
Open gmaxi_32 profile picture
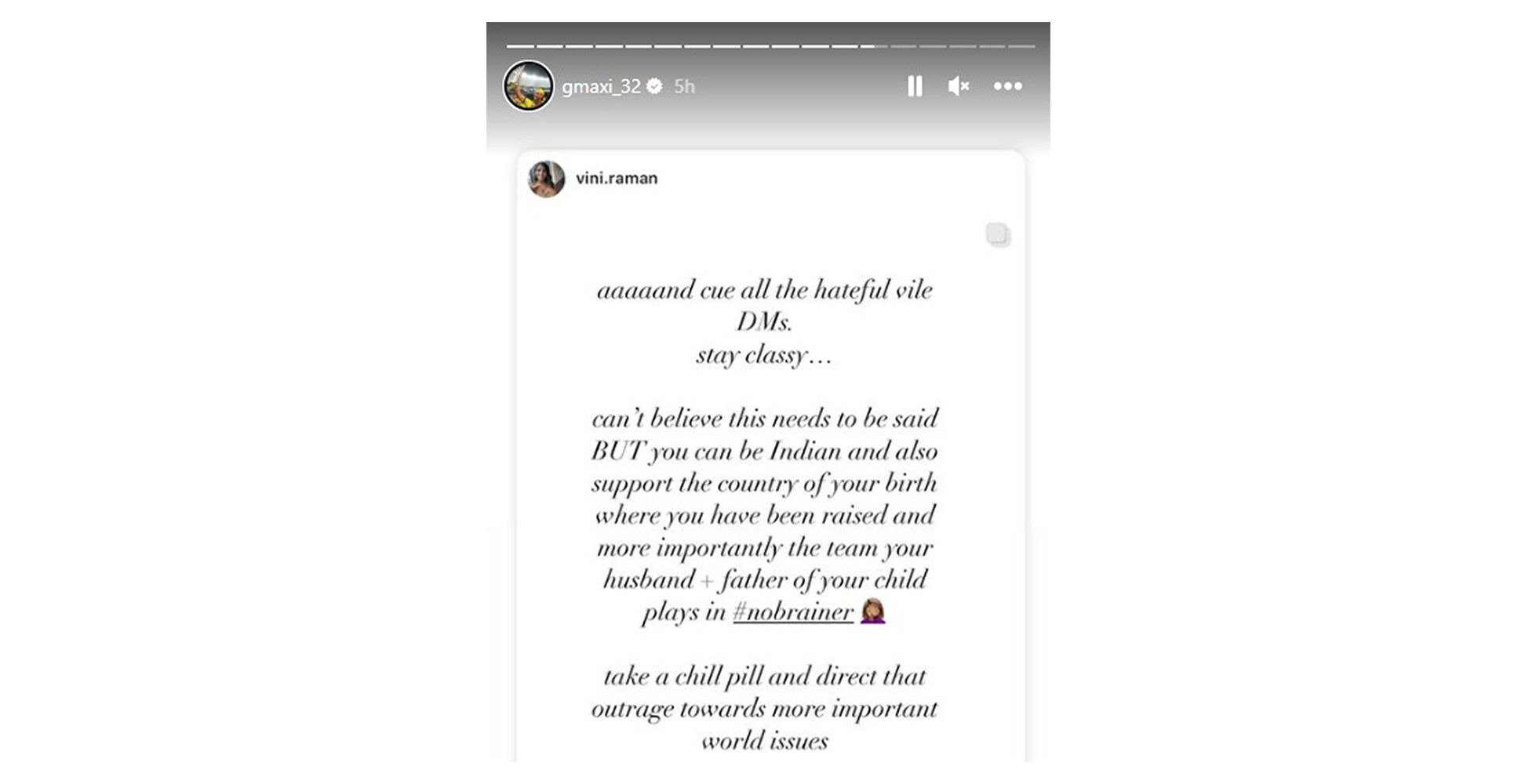[528, 86]
